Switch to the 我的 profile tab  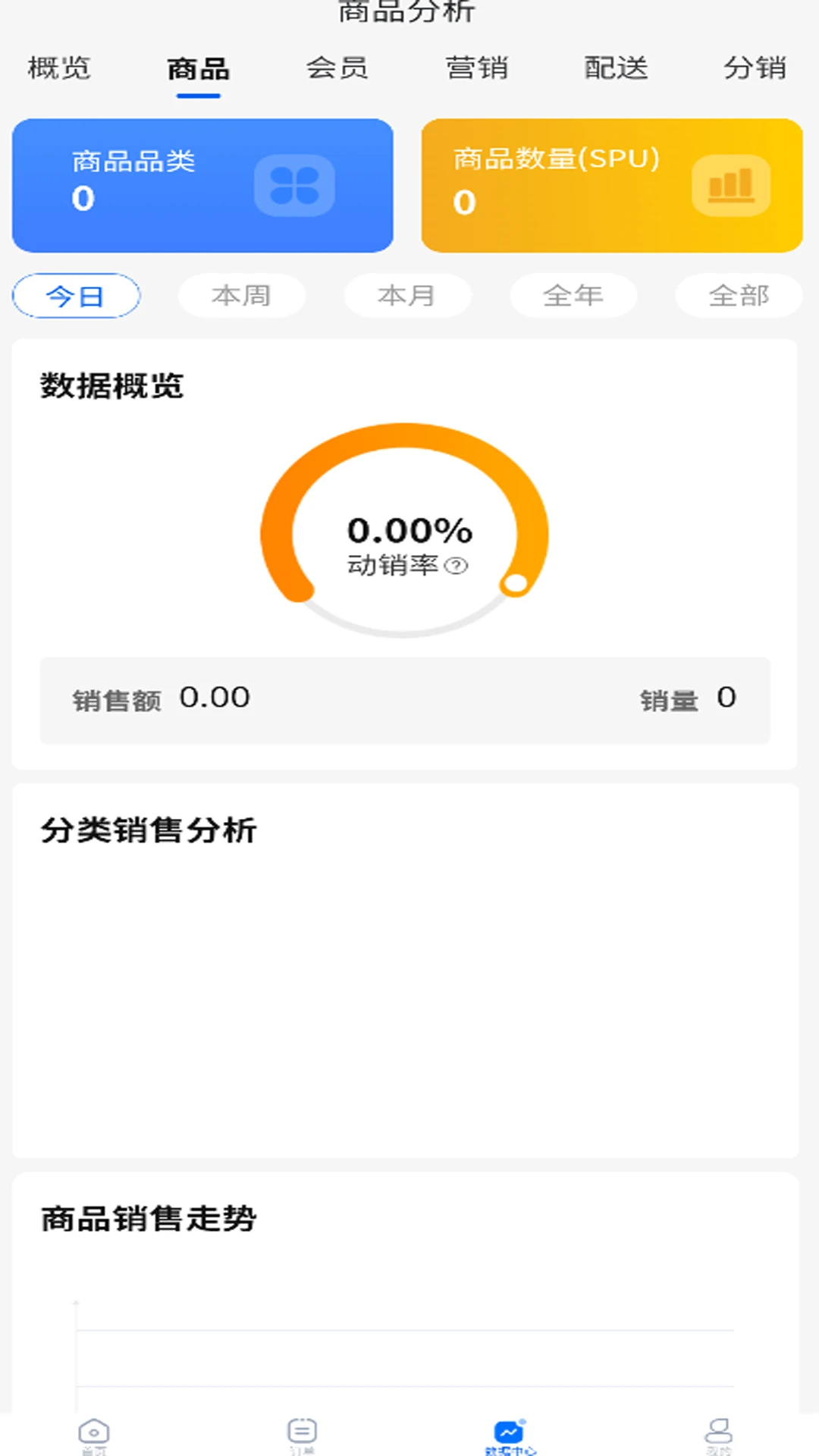[718, 1436]
